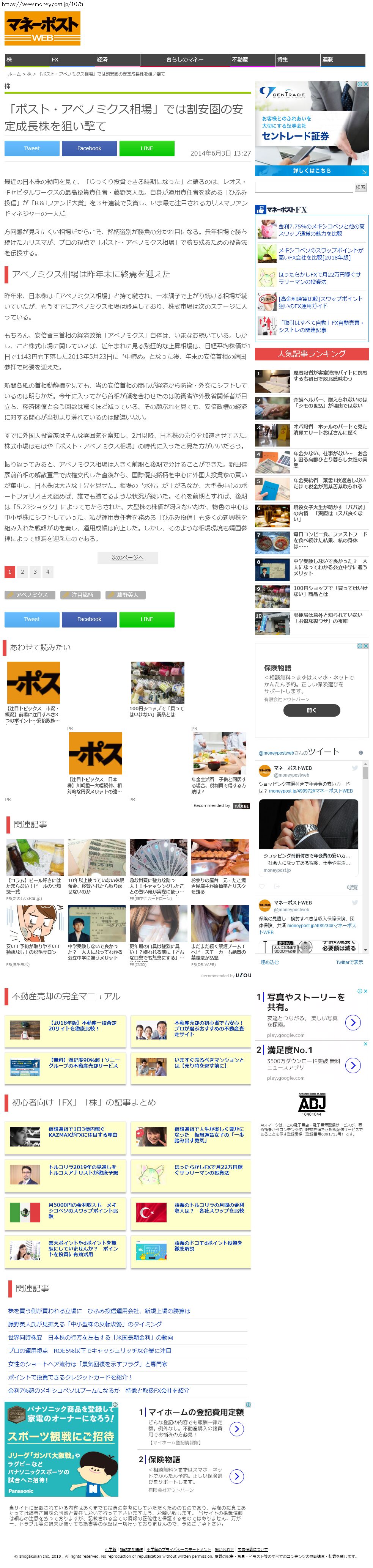Open the 暮らしのマネー tab
The height and width of the screenshot is (1568, 373).
pos(184,60)
